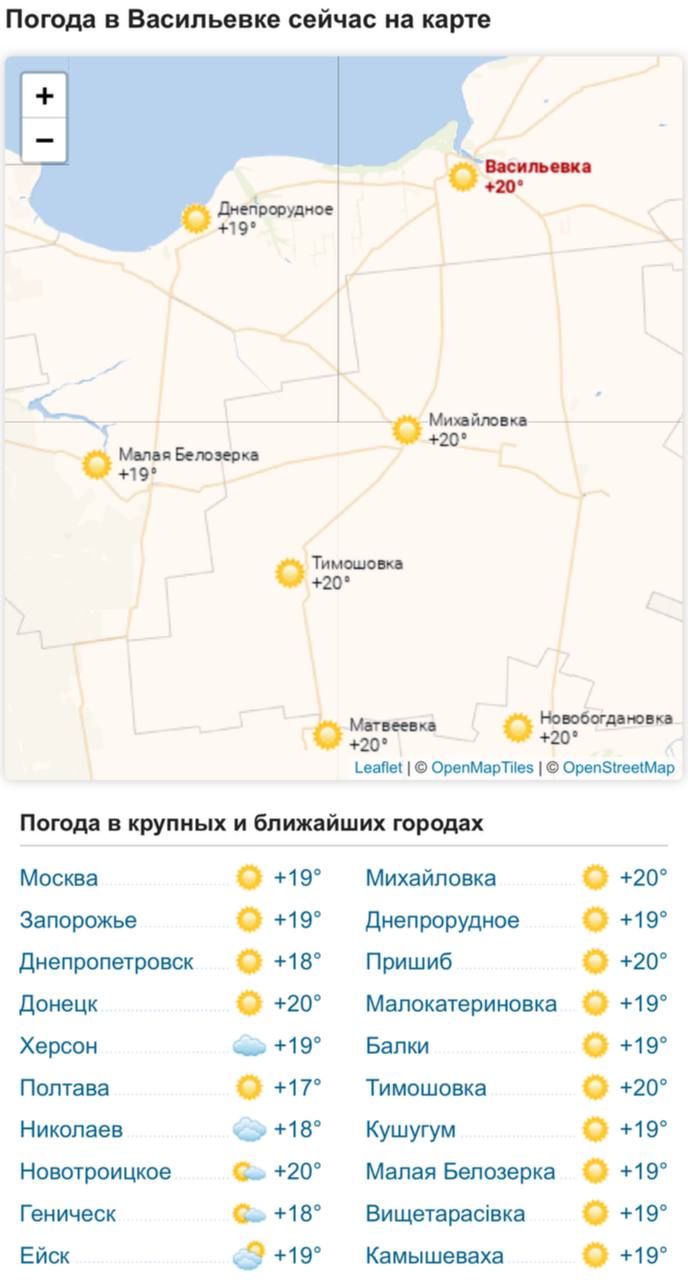Open weather for Москва
688x1280 pixels.
(59, 878)
